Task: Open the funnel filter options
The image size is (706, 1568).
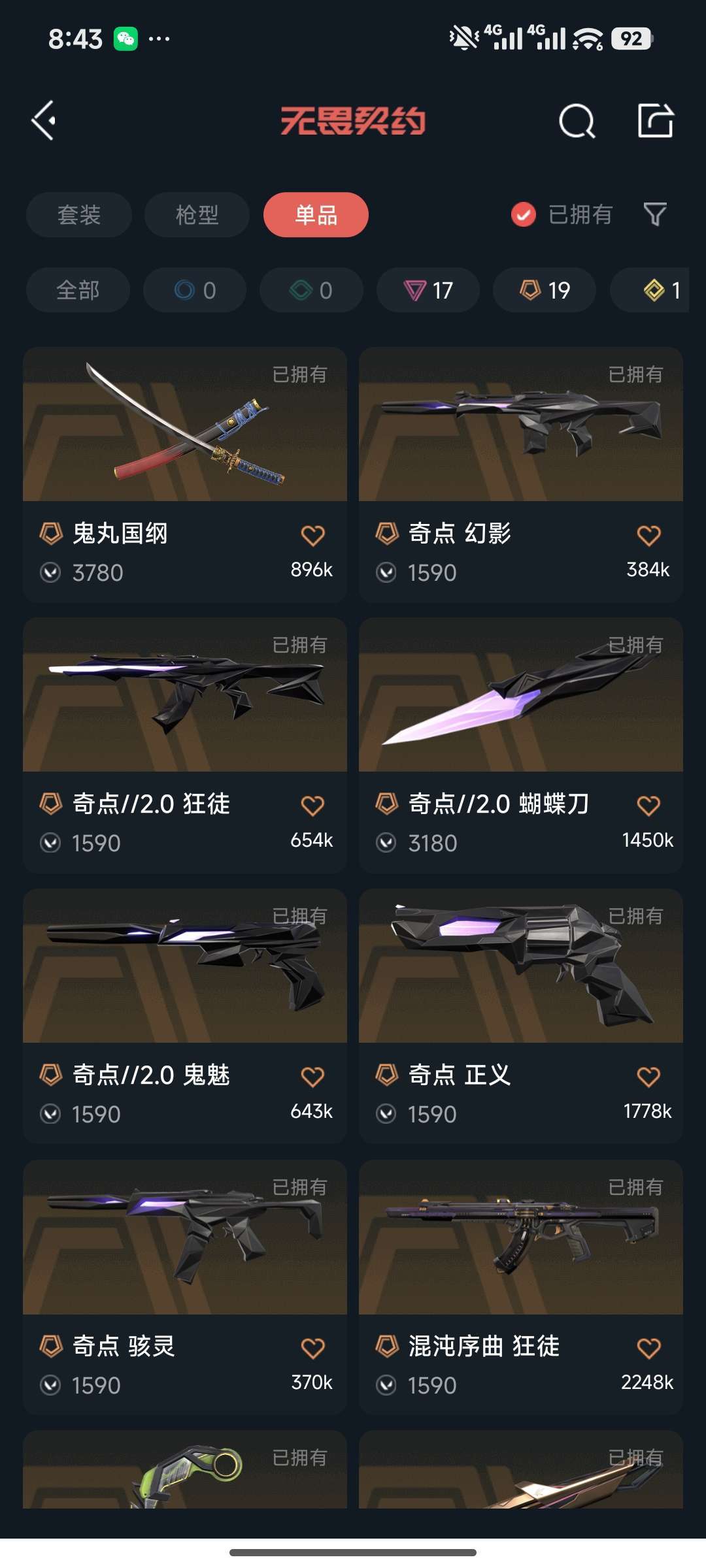Action: pos(655,214)
